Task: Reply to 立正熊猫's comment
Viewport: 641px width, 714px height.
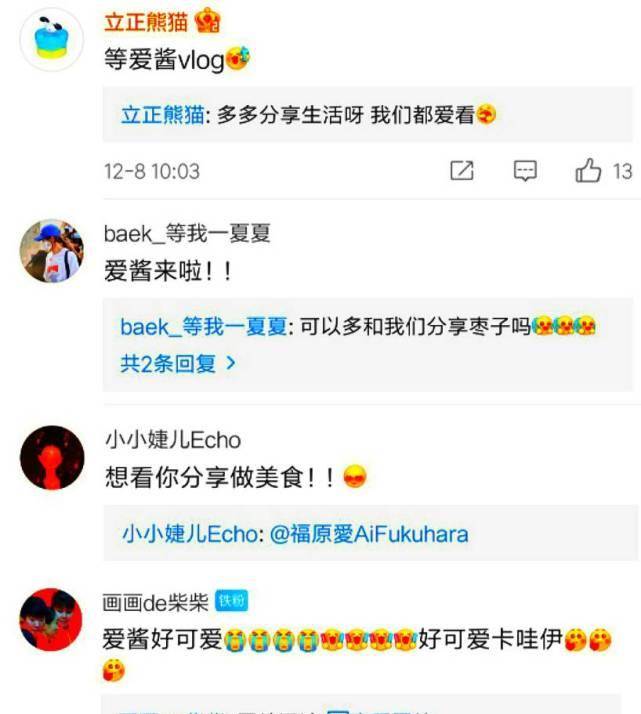Action: [525, 171]
